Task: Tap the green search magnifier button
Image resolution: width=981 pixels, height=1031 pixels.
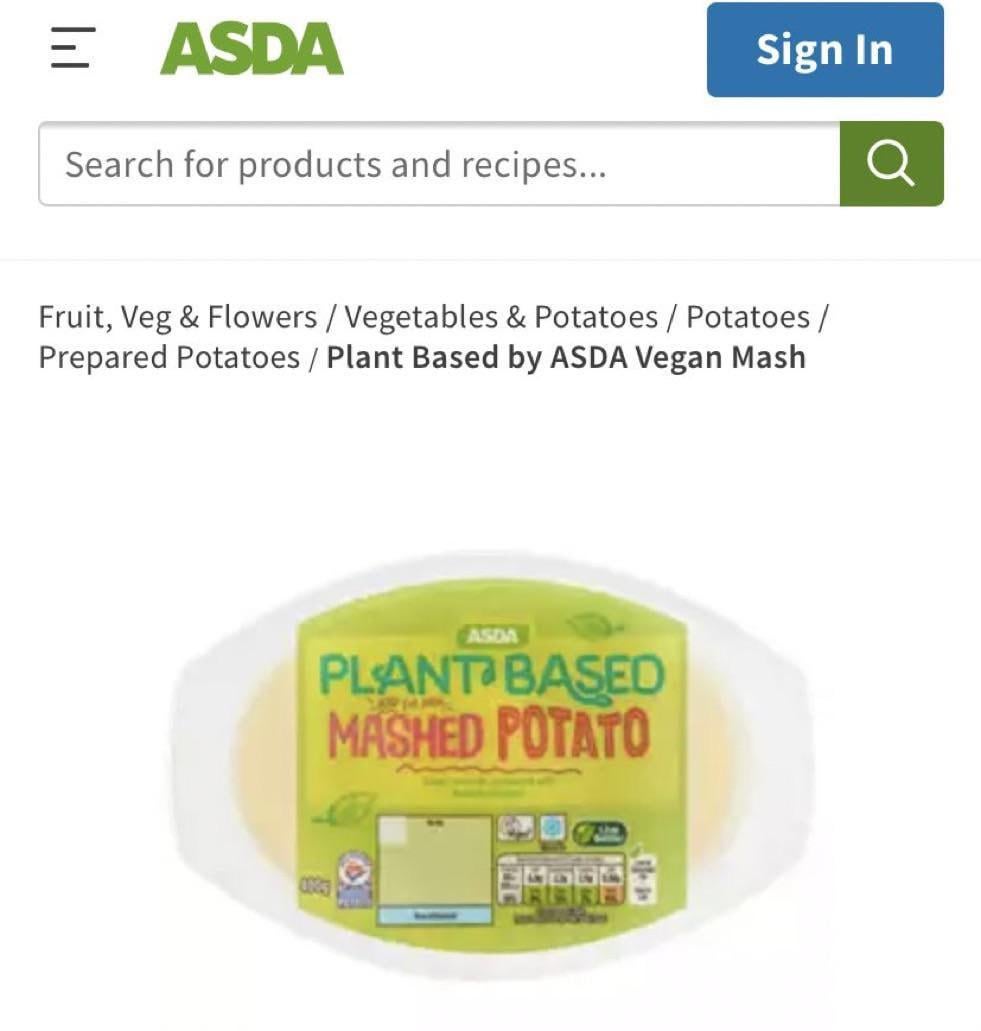Action: click(891, 164)
